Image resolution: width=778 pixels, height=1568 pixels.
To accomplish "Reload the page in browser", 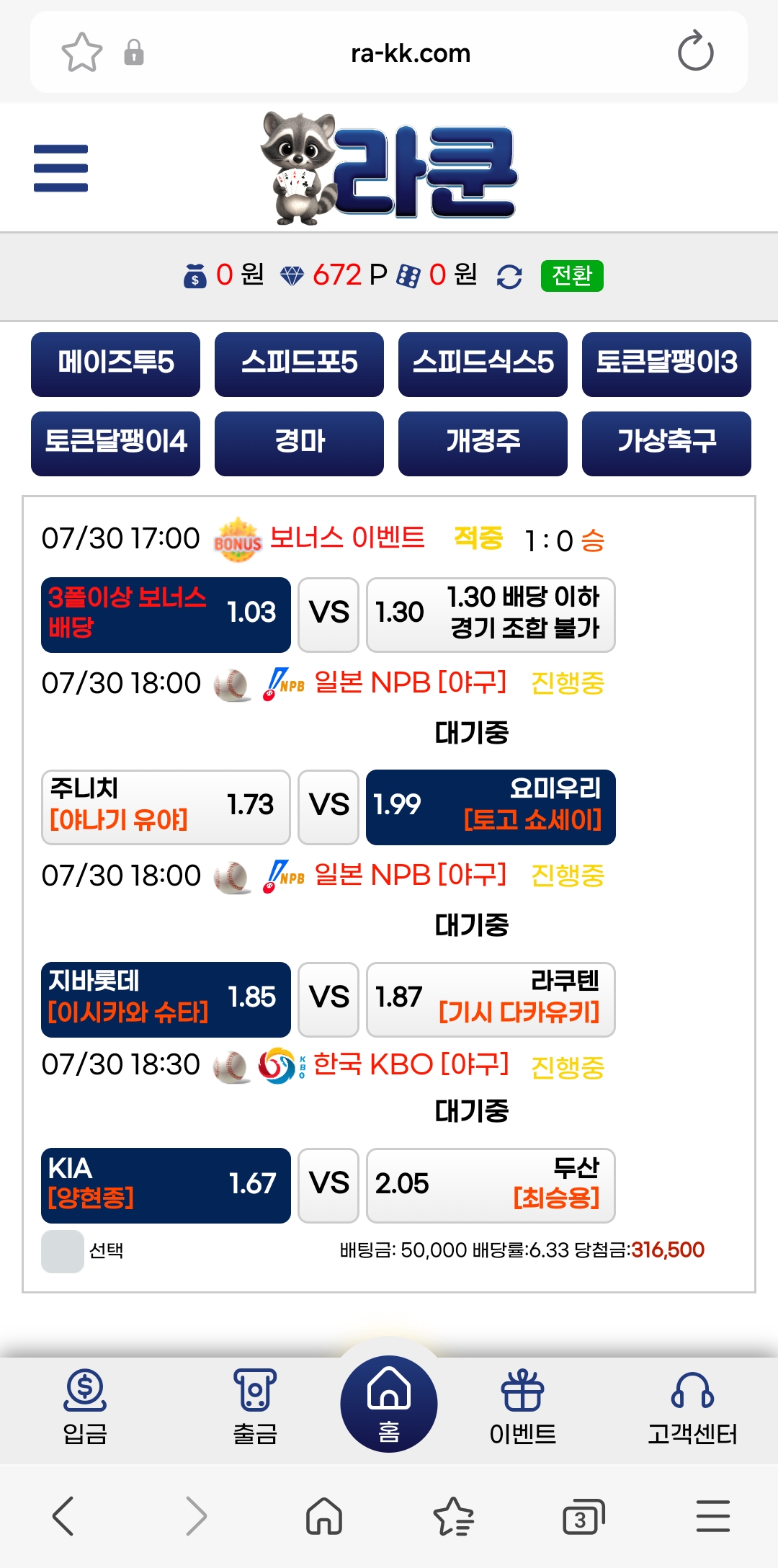I will pos(695,52).
